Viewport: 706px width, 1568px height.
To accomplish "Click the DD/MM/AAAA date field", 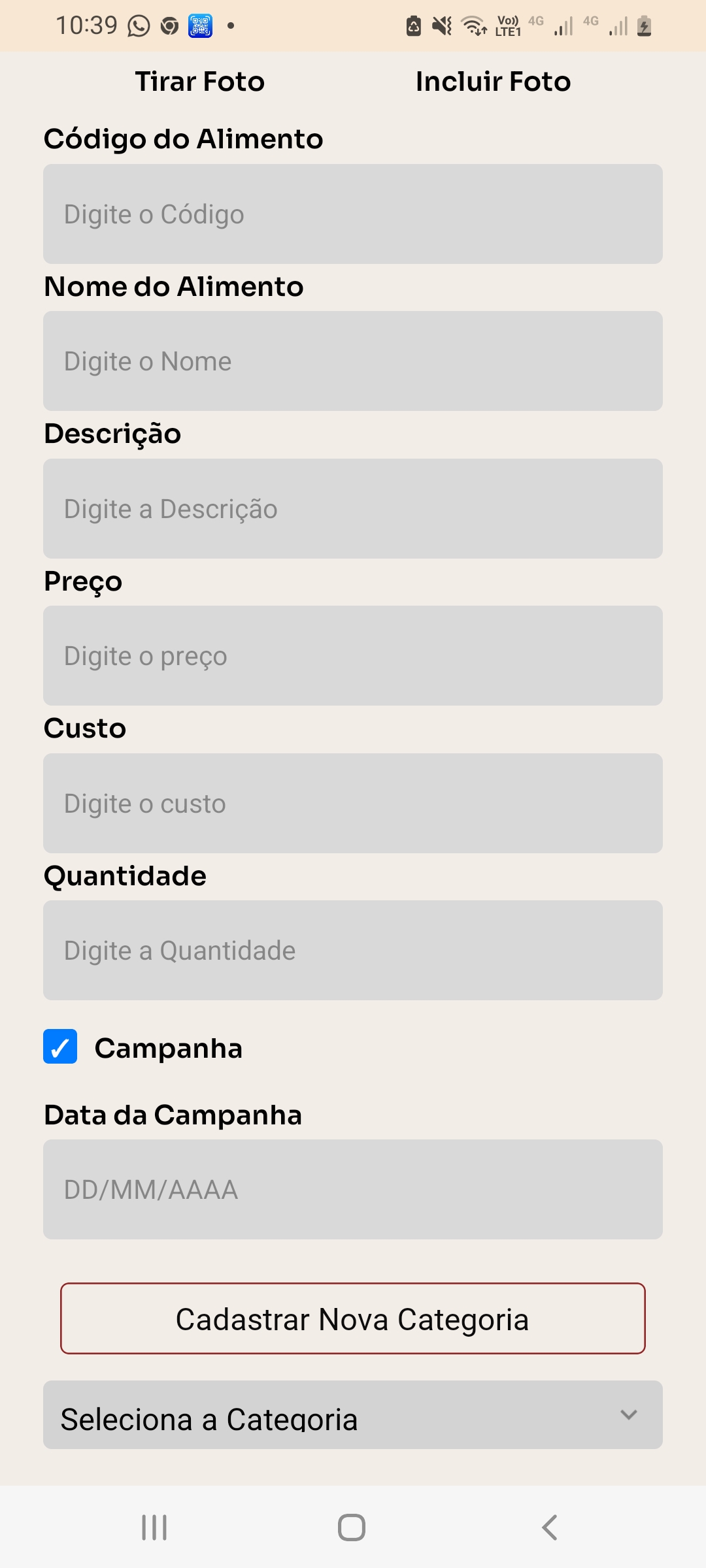I will pyautogui.click(x=353, y=1190).
